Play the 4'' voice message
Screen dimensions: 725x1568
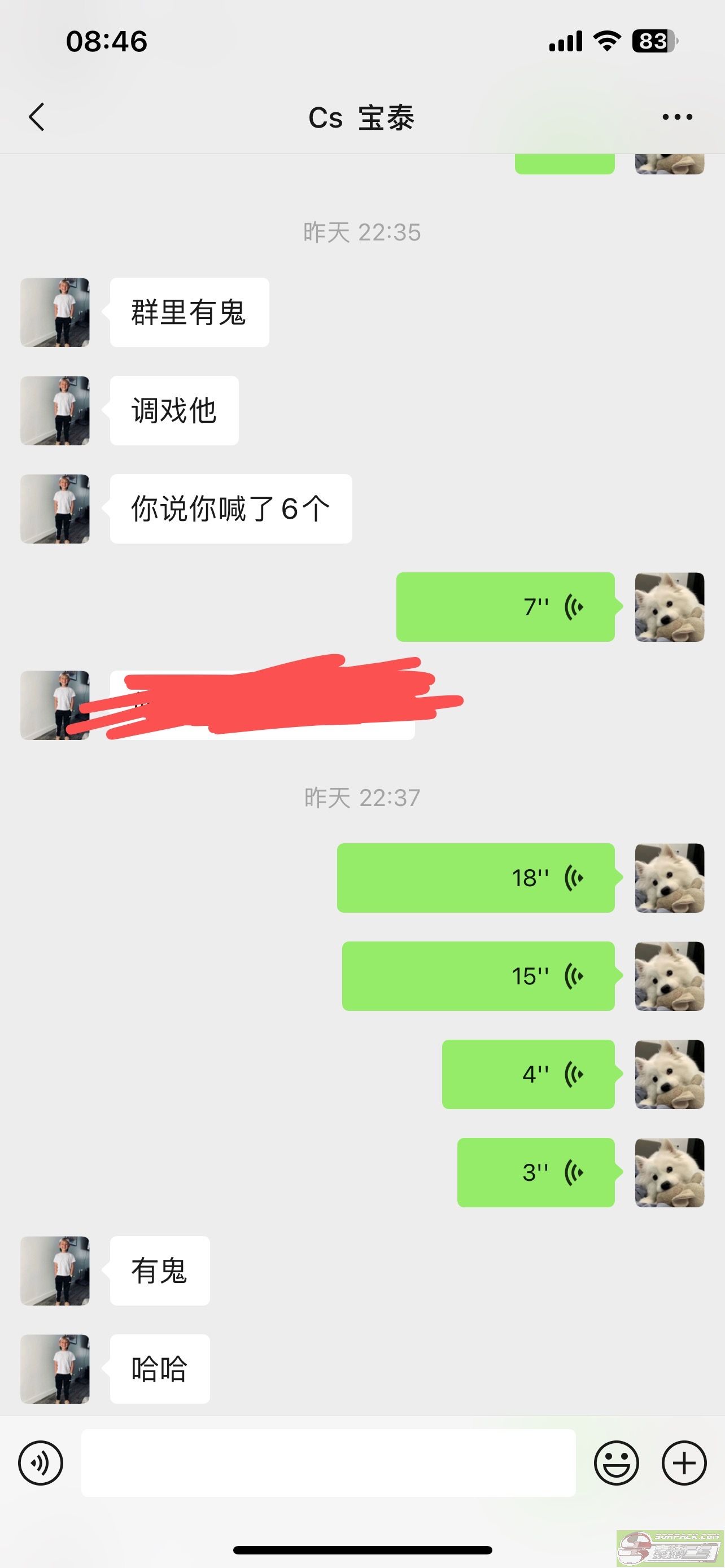[x=528, y=1074]
